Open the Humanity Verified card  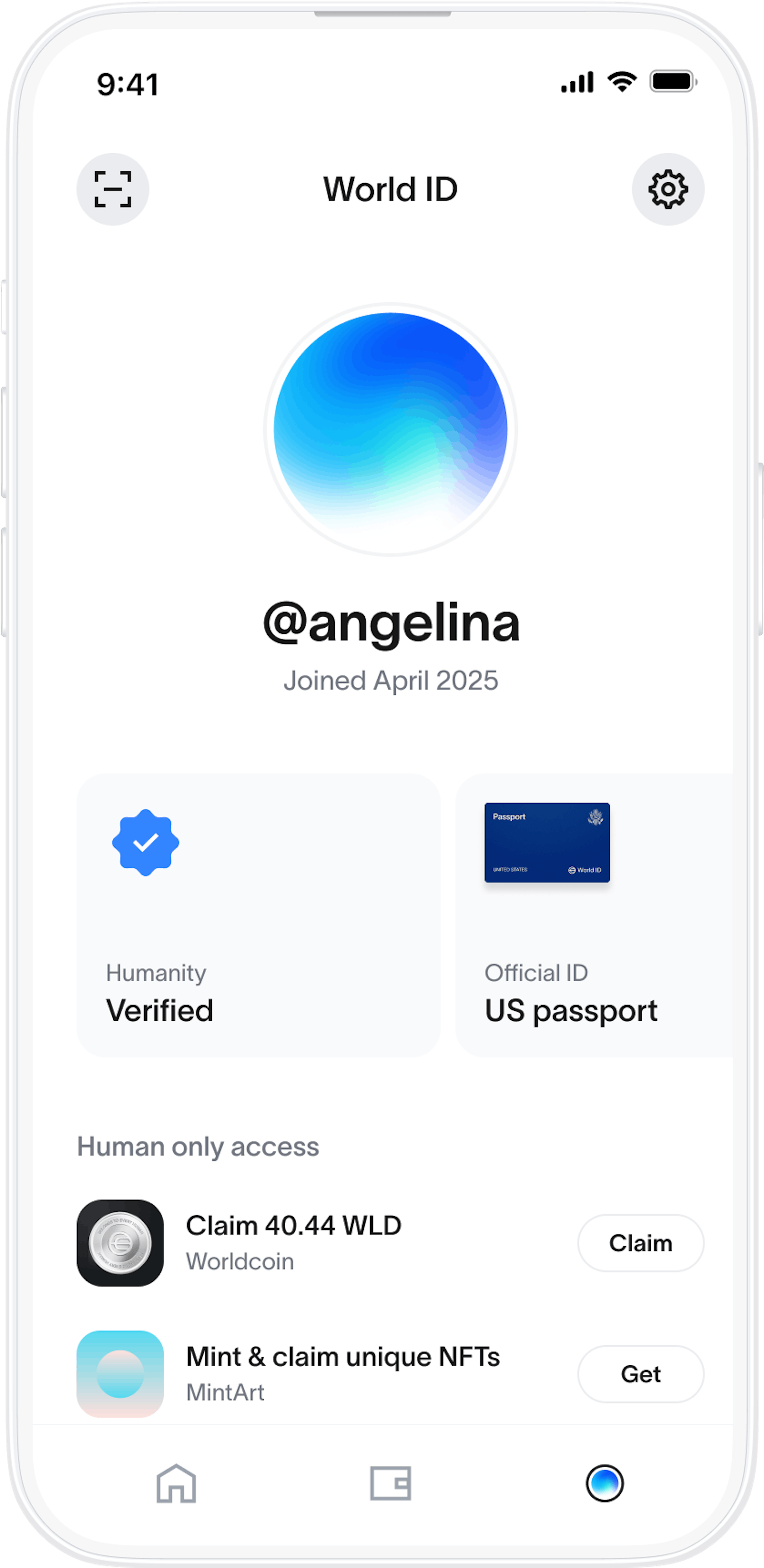click(x=258, y=915)
